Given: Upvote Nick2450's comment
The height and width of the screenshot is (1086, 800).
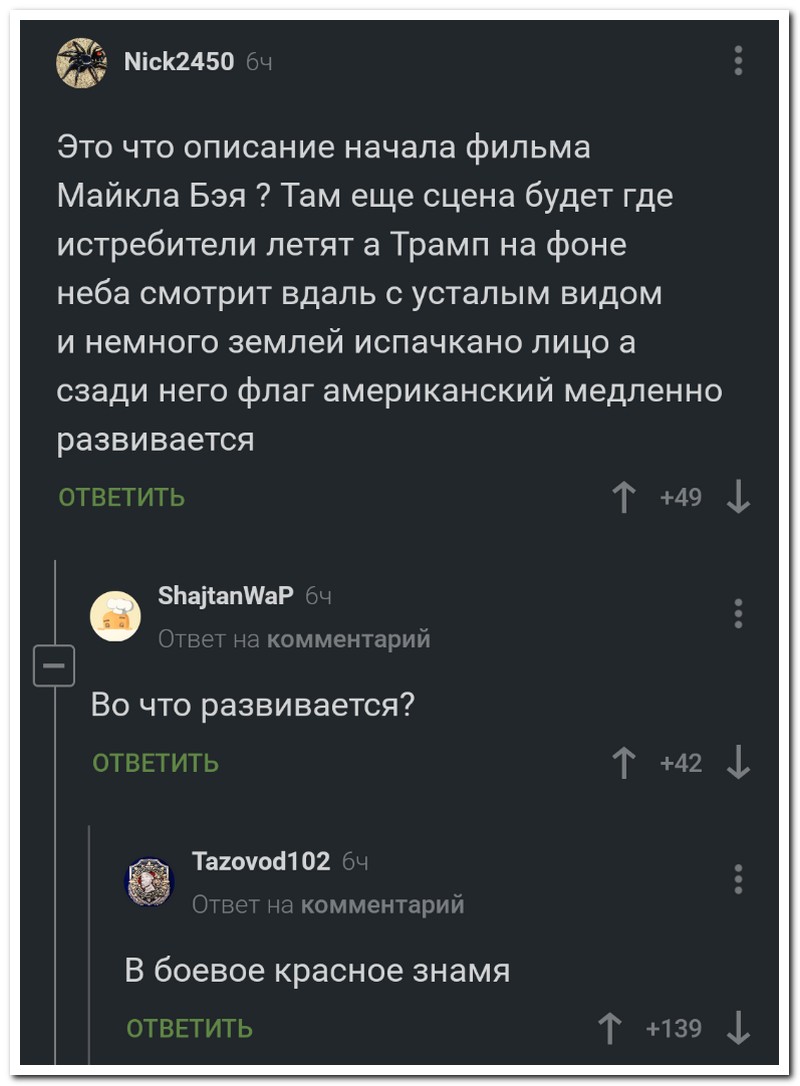Looking at the screenshot, I should click(x=624, y=497).
